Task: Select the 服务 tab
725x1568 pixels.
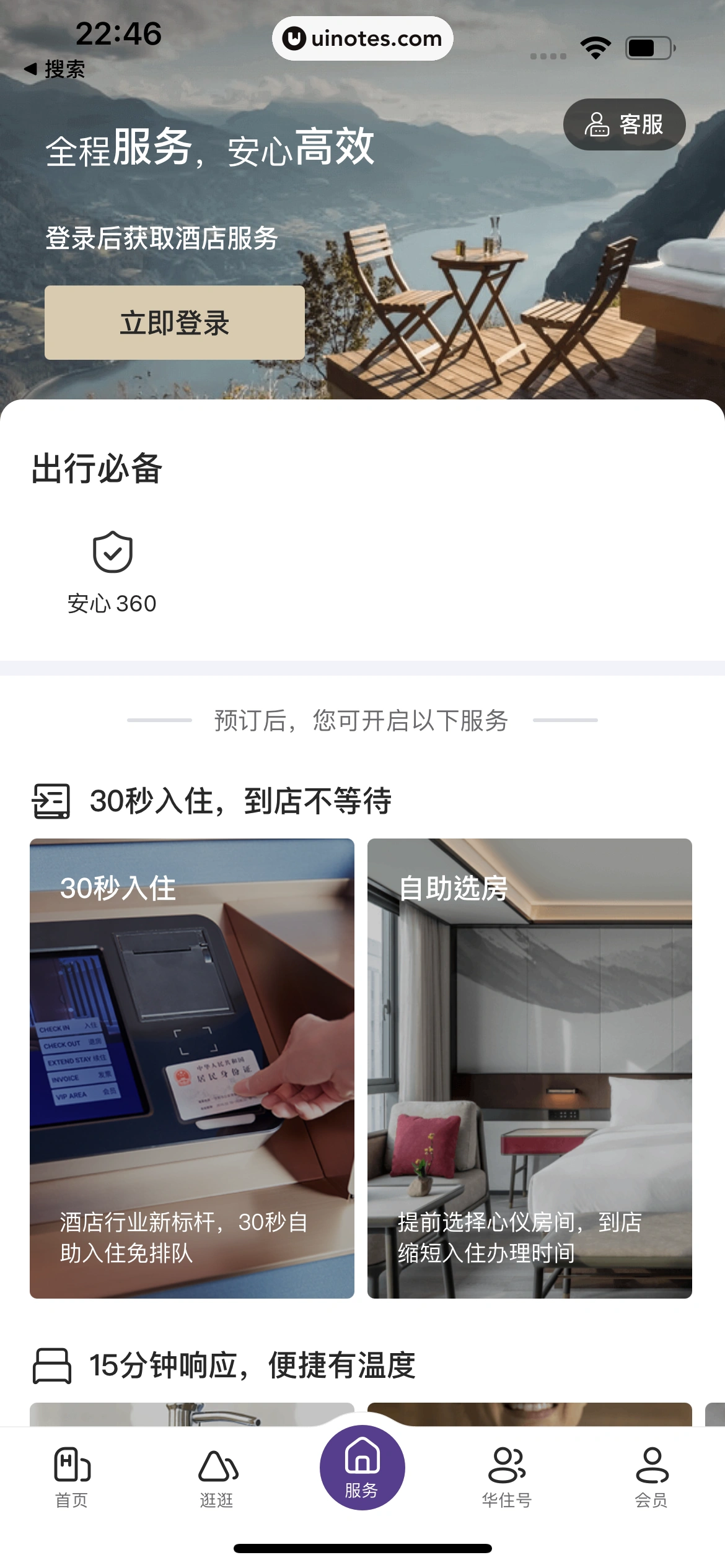Action: coord(362,1468)
